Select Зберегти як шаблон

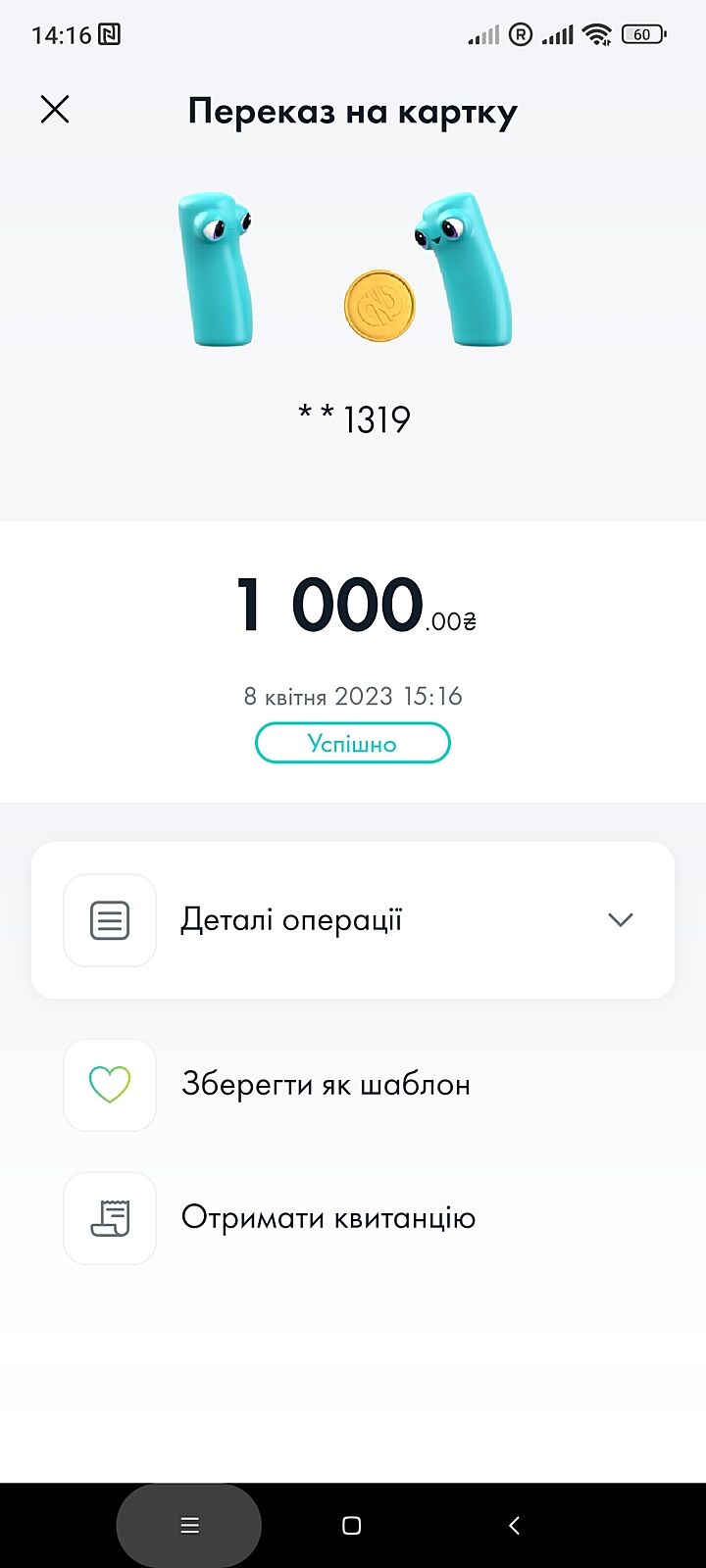point(326,1085)
